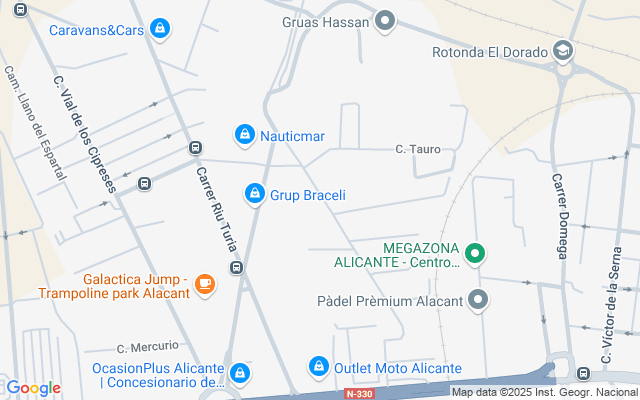Select the bus stop near C. Víctor de la Serna

(583, 373)
